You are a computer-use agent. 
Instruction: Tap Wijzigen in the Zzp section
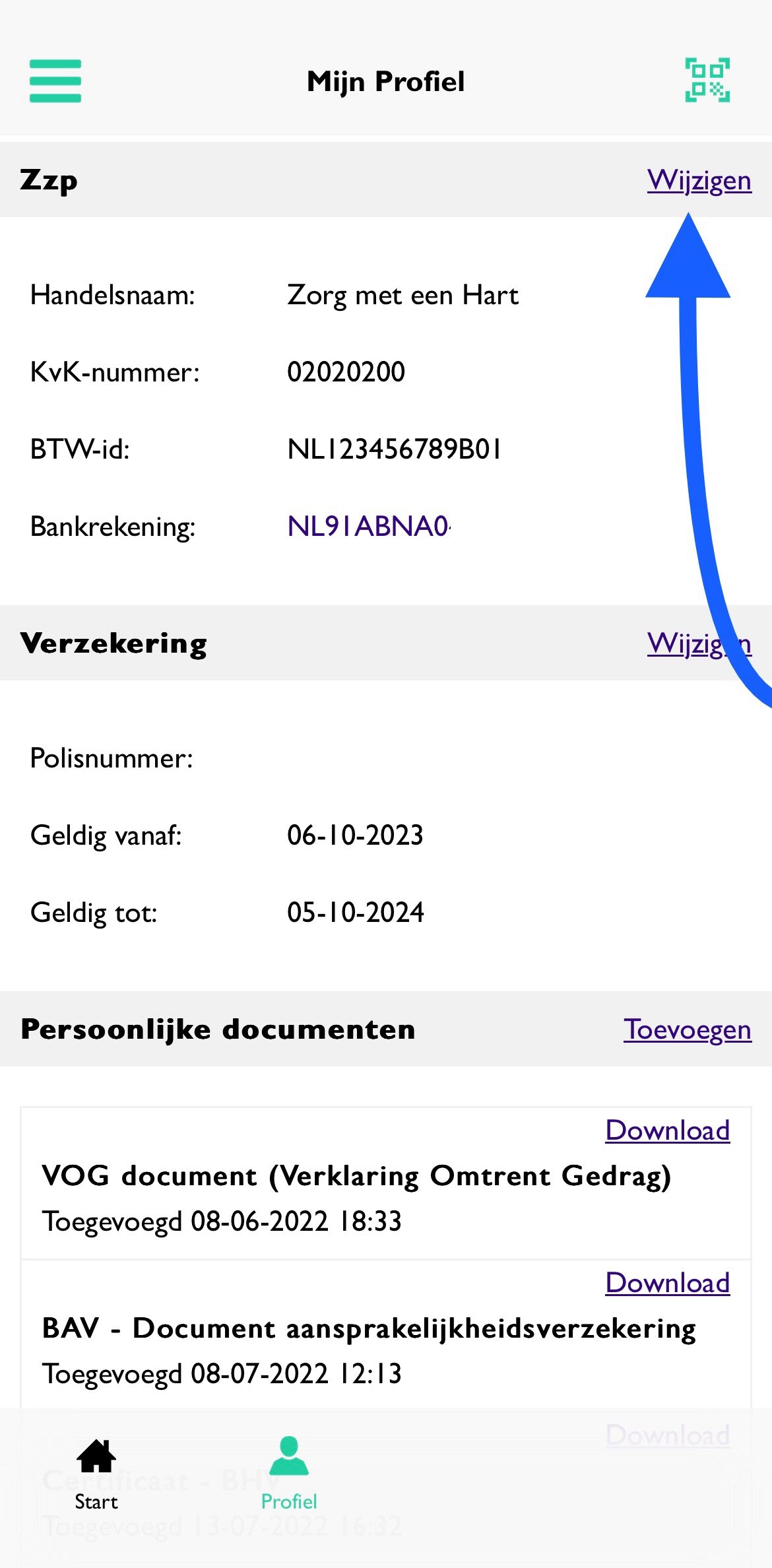(699, 180)
